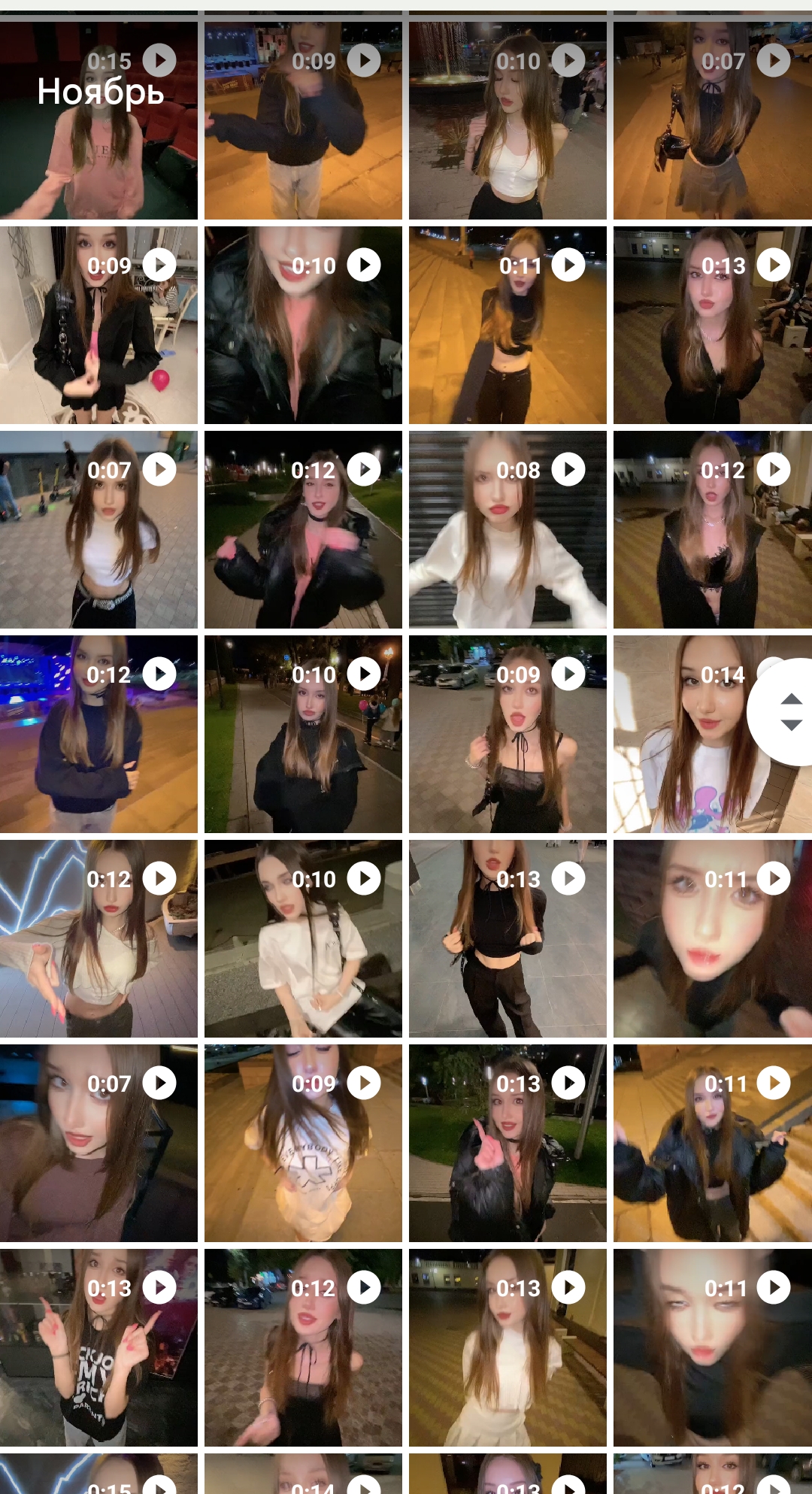Viewport: 812px width, 1494px height.
Task: Open the 0:09 video with the white printed dress
Action: (x=303, y=1143)
